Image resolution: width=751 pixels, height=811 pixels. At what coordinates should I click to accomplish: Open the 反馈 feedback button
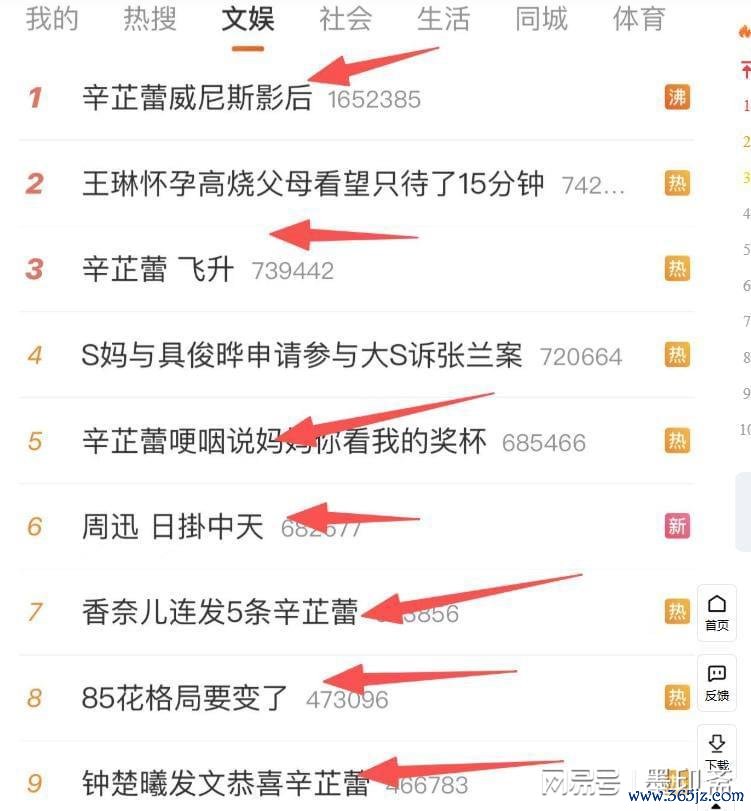click(x=717, y=683)
